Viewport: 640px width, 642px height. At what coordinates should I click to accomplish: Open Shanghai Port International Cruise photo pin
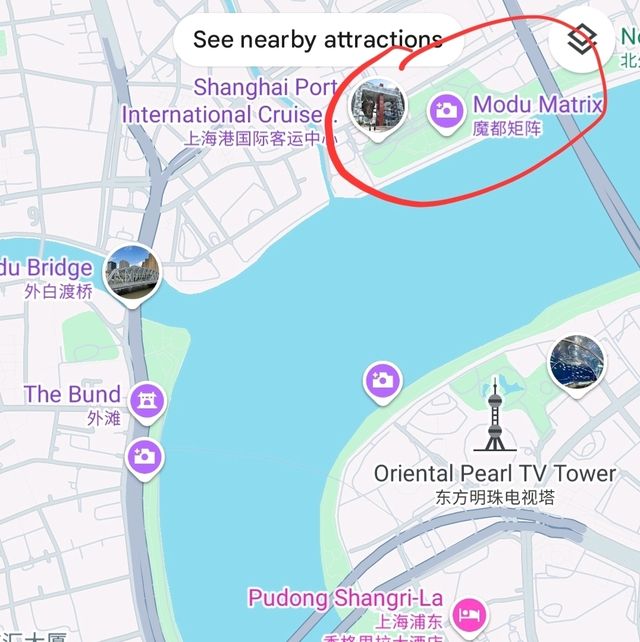pos(378,109)
